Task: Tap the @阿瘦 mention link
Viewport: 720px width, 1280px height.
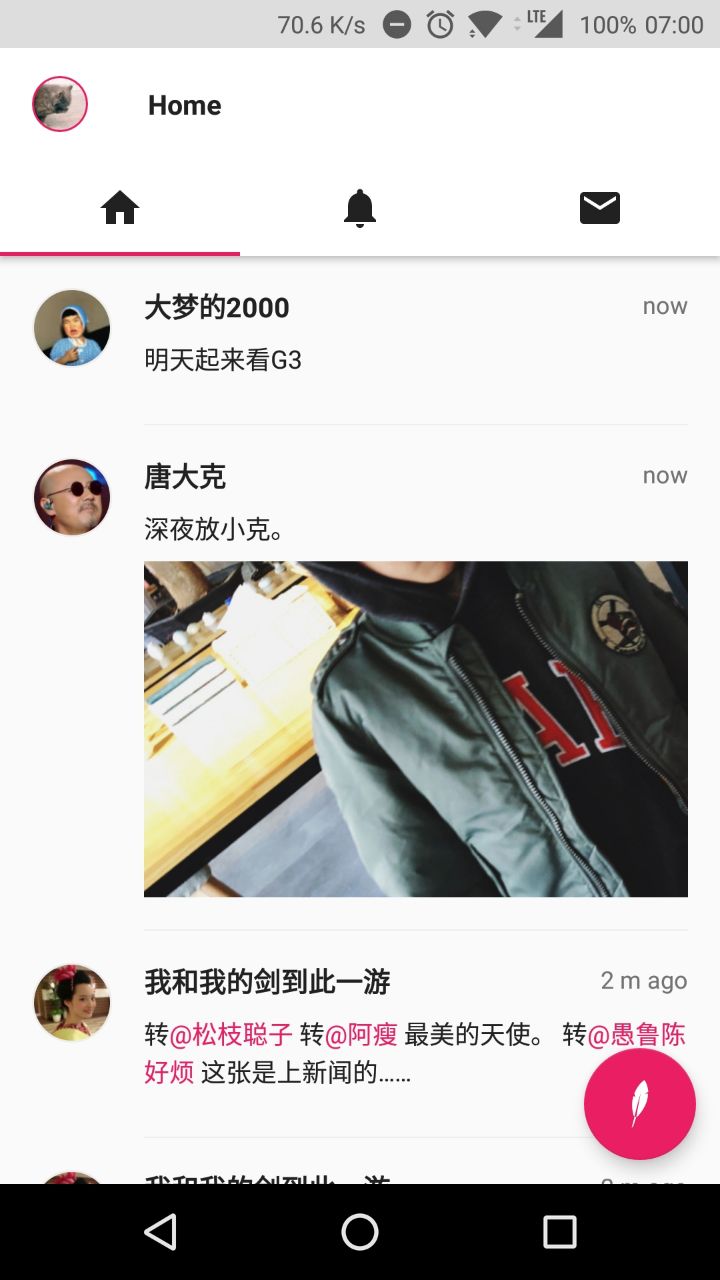Action: (x=361, y=1034)
